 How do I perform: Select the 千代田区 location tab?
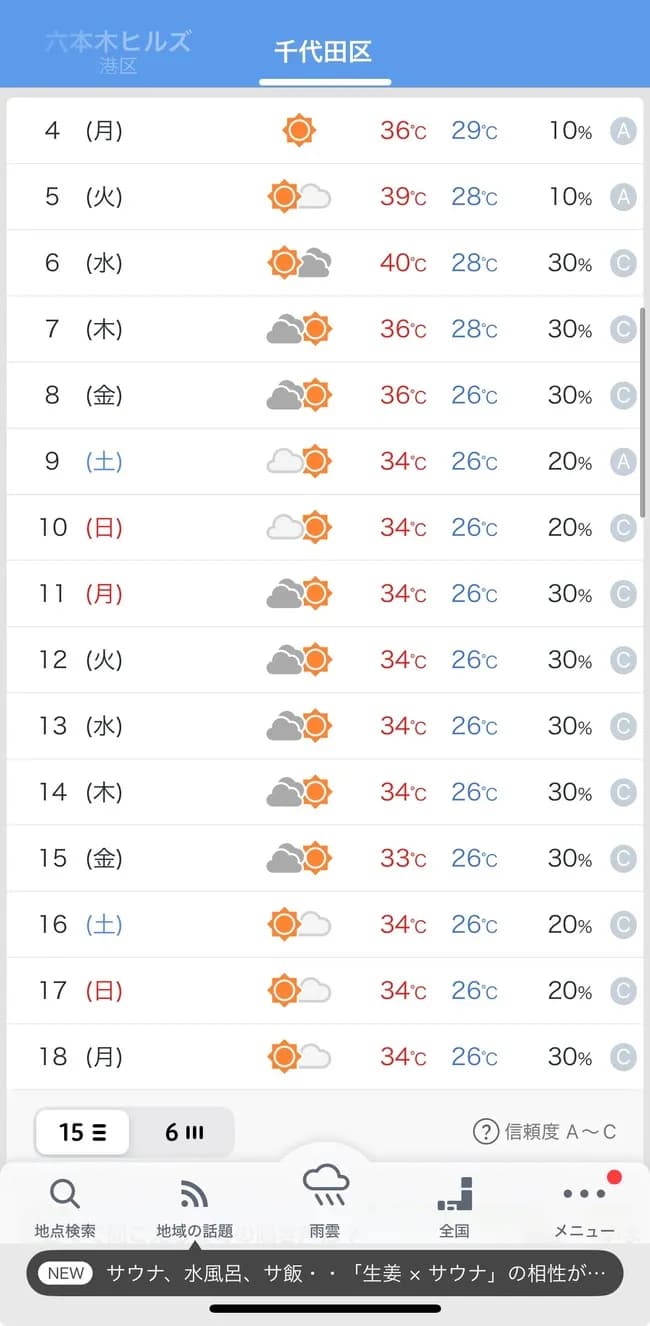tap(324, 51)
